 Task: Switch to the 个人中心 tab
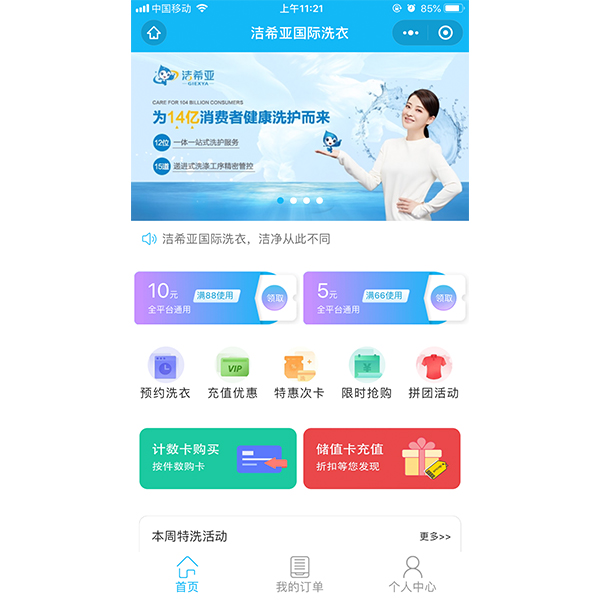pos(412,575)
